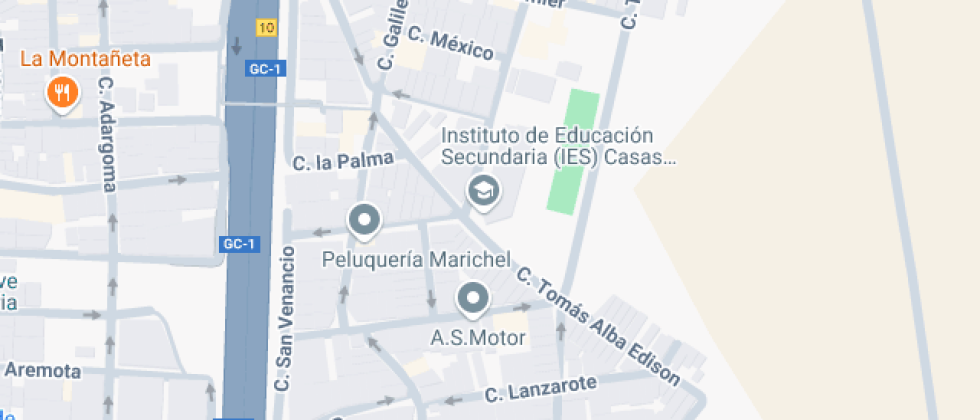This screenshot has height=420, width=980.
Task: Open the A.S.Motor location pin
Action: coord(473,299)
